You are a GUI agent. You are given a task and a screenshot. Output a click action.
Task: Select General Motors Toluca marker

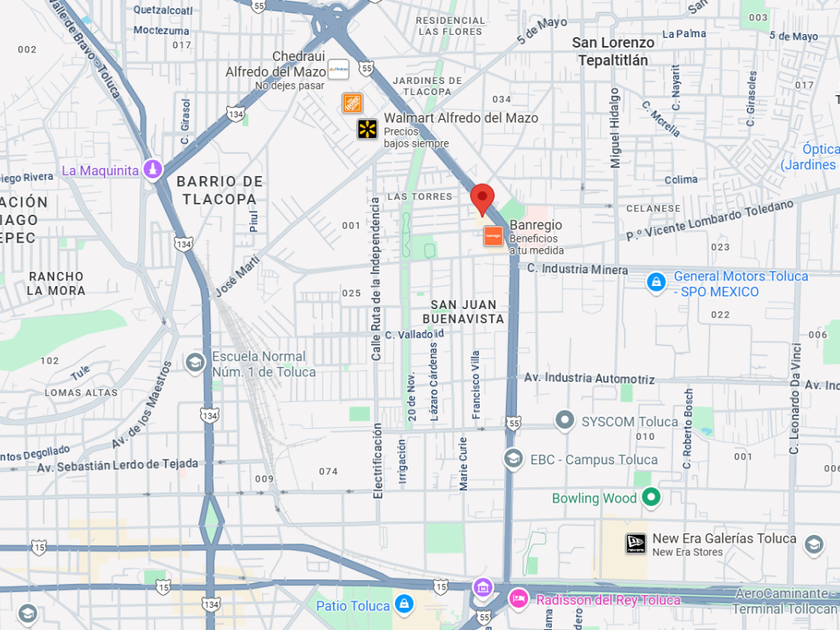coord(656,283)
